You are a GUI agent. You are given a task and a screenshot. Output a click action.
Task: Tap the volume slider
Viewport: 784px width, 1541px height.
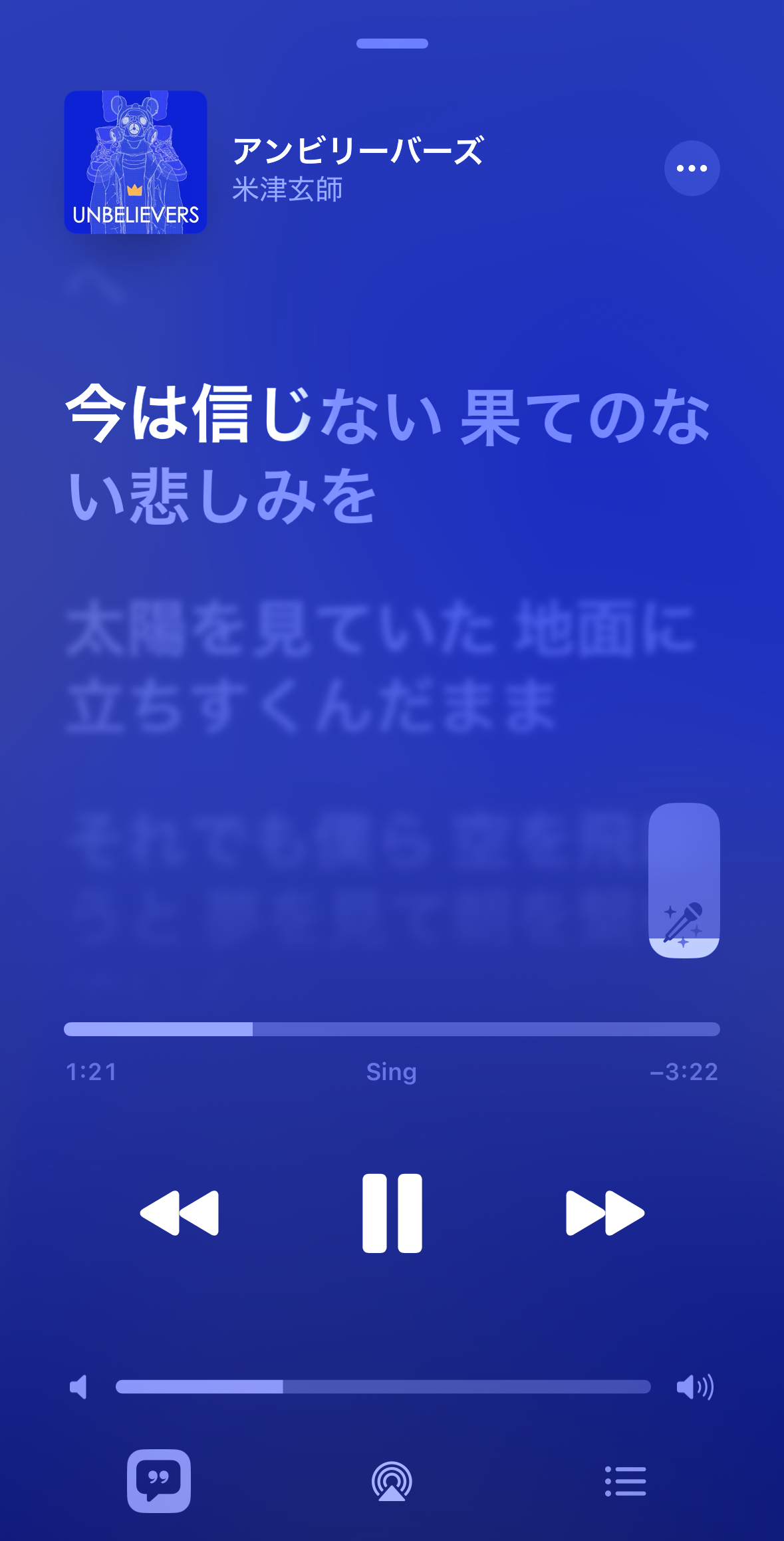tap(383, 1387)
